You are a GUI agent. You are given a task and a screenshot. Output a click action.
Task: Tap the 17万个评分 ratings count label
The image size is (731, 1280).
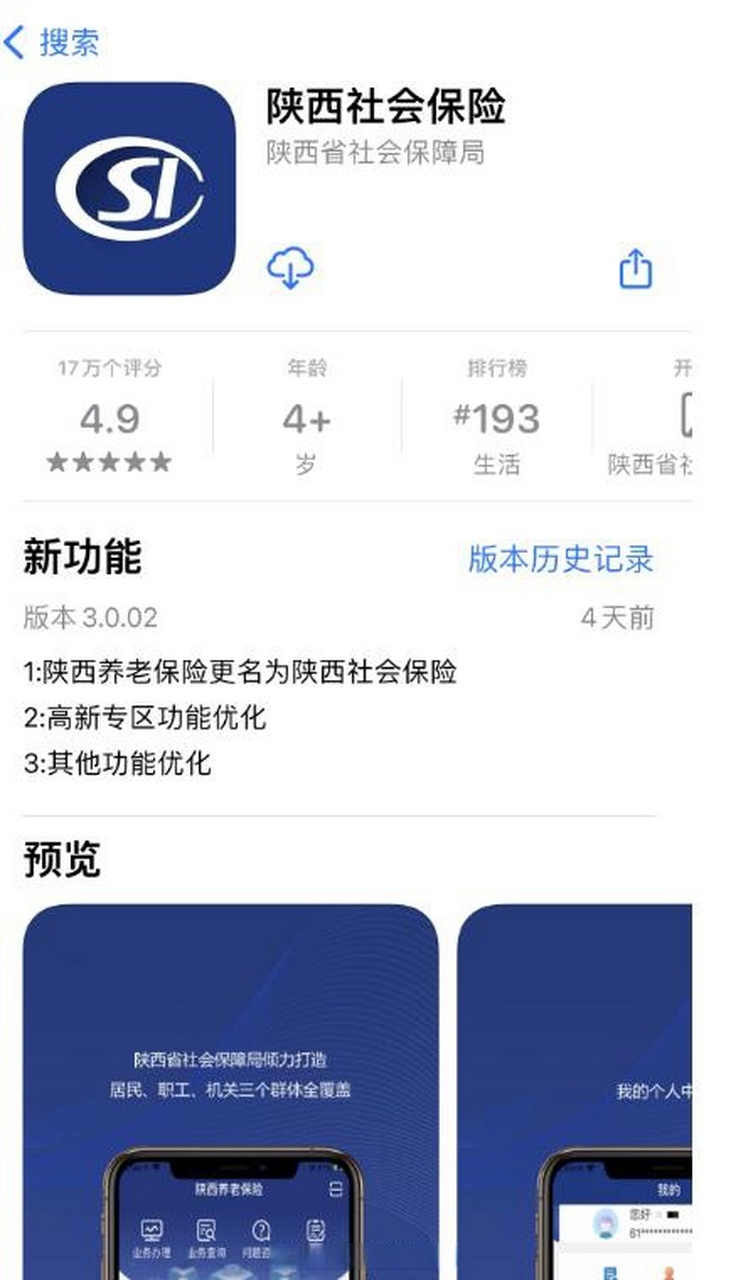(110, 368)
